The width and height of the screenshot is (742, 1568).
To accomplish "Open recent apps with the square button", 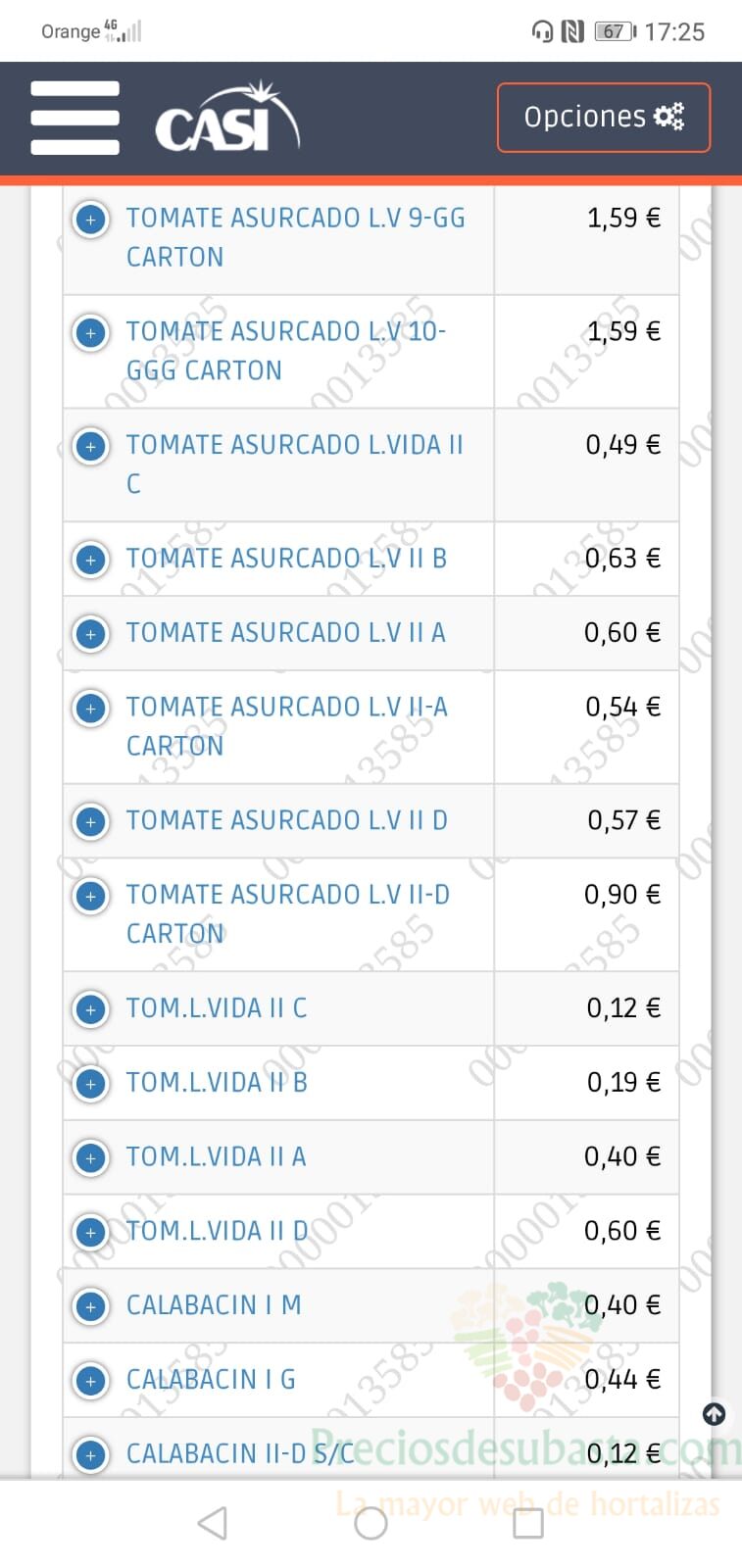I will [x=528, y=1523].
